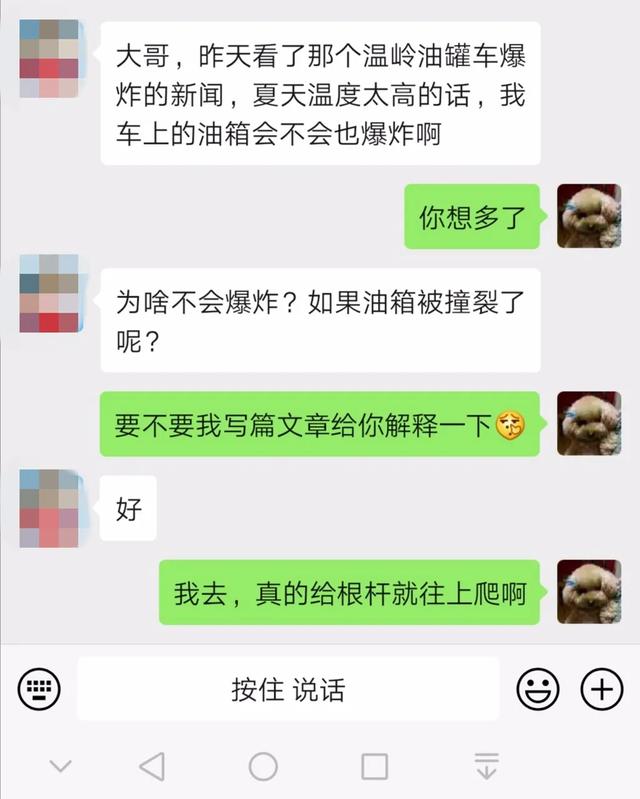Tap the 按住 说话 hold-to-talk button
The width and height of the screenshot is (640, 799).
288,689
